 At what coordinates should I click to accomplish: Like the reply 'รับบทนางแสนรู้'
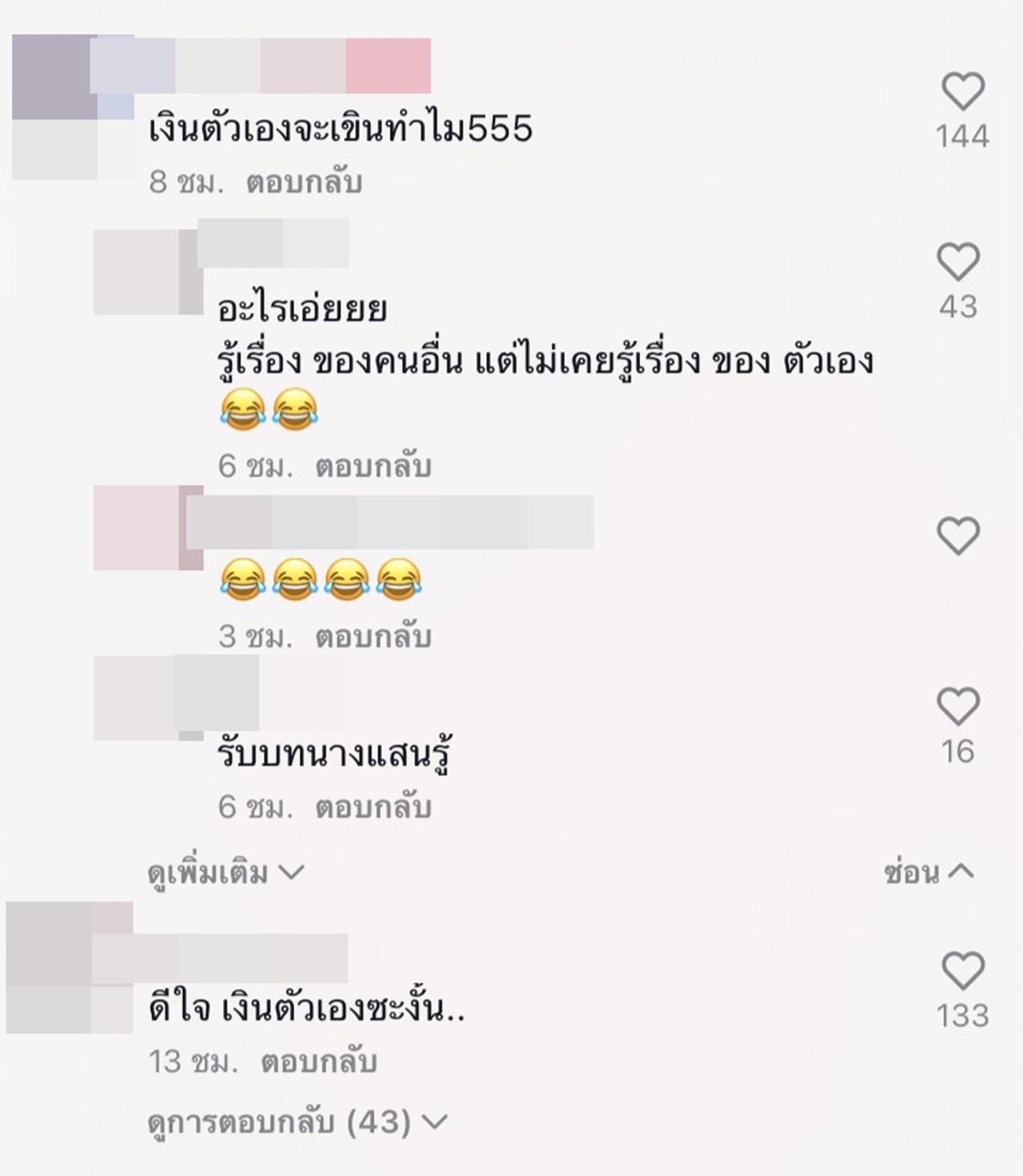(x=957, y=706)
